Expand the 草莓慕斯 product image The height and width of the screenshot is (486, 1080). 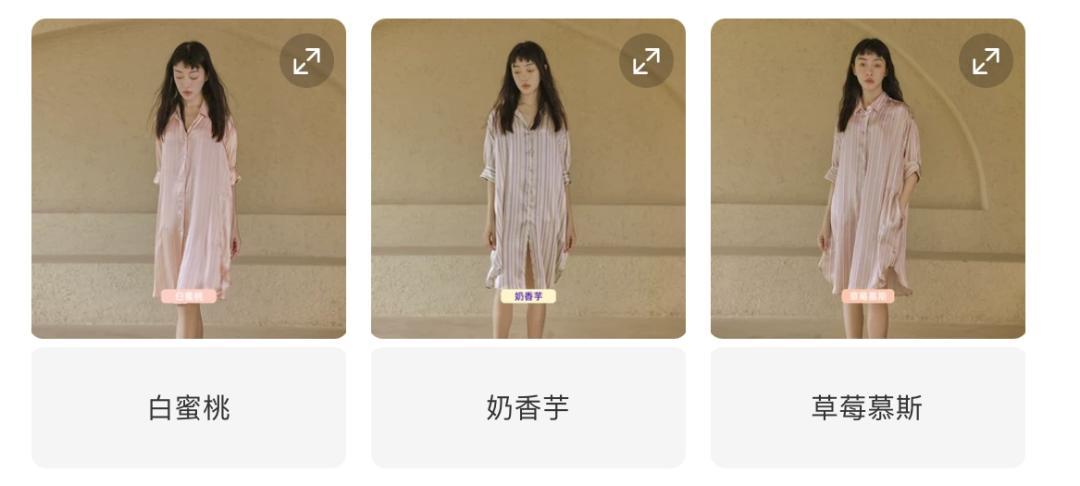tap(986, 61)
